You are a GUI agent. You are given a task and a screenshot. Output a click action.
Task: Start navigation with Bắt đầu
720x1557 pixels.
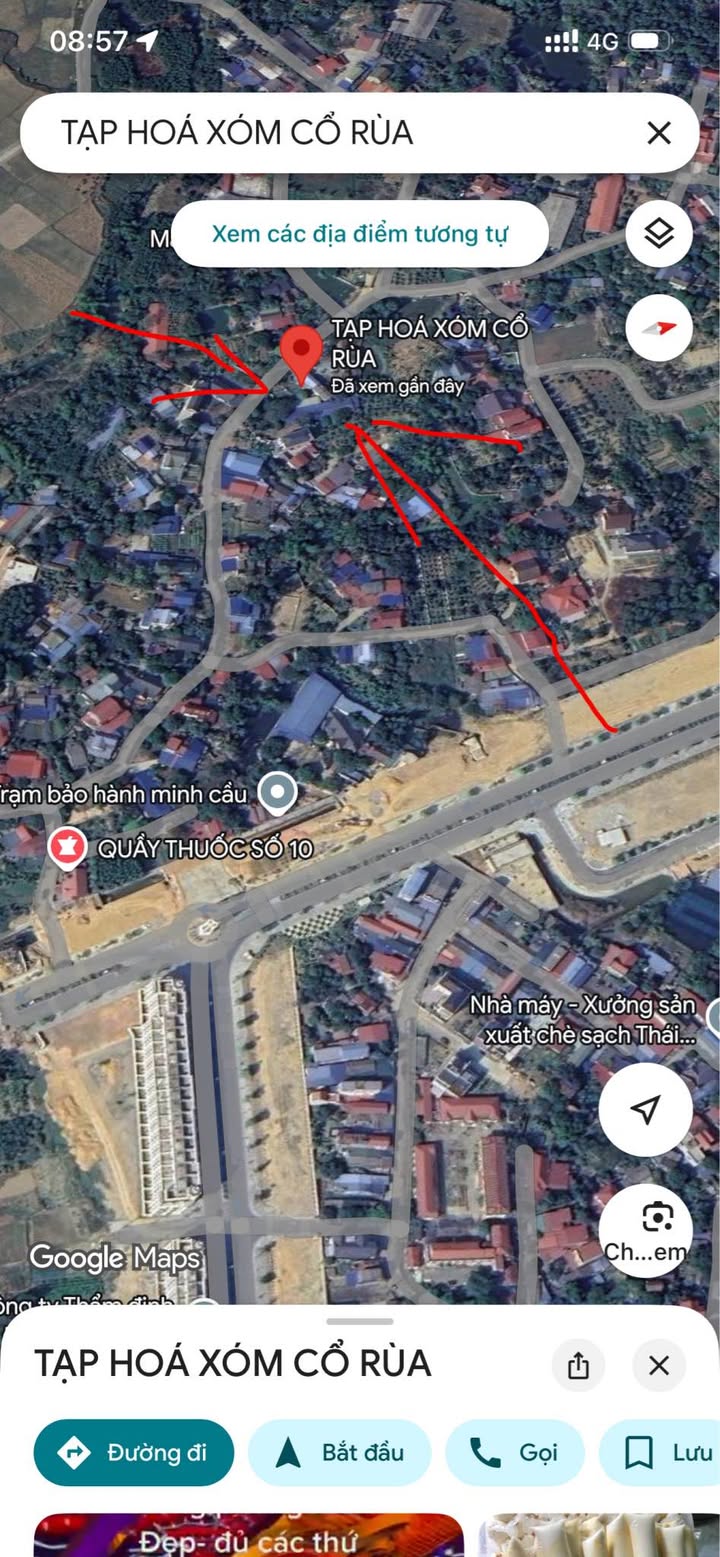[340, 1452]
